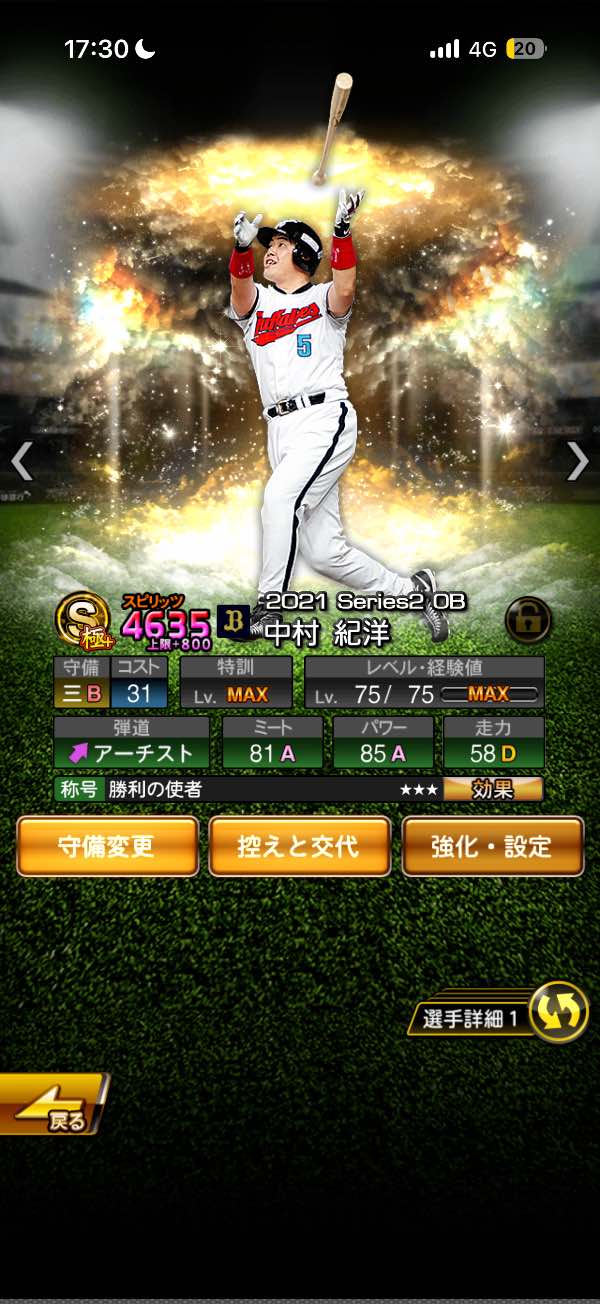View the next player with the right arrow
Viewport: 600px width, 1304px height.
578,461
